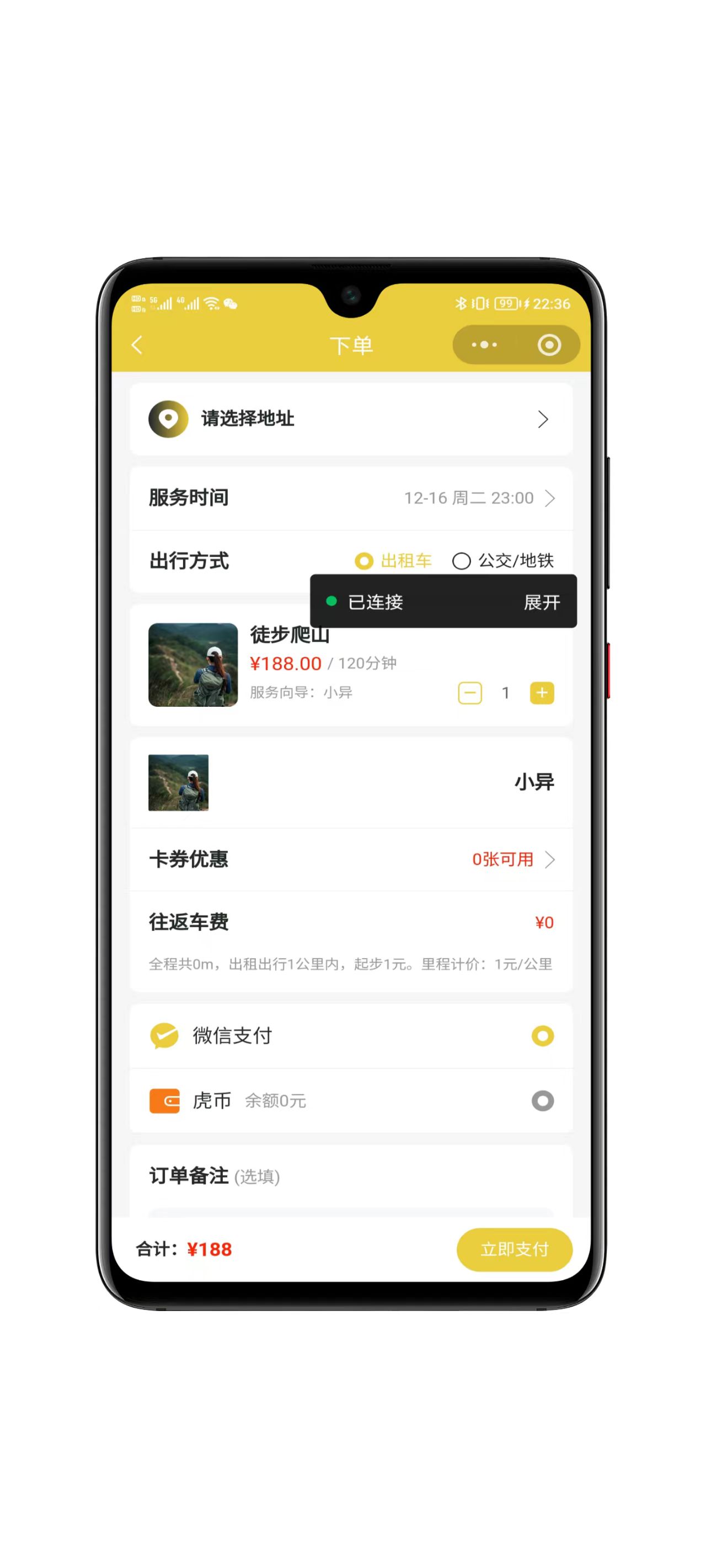Choose 微信支付 as payment method
This screenshot has height=1568, width=706.
point(542,1035)
